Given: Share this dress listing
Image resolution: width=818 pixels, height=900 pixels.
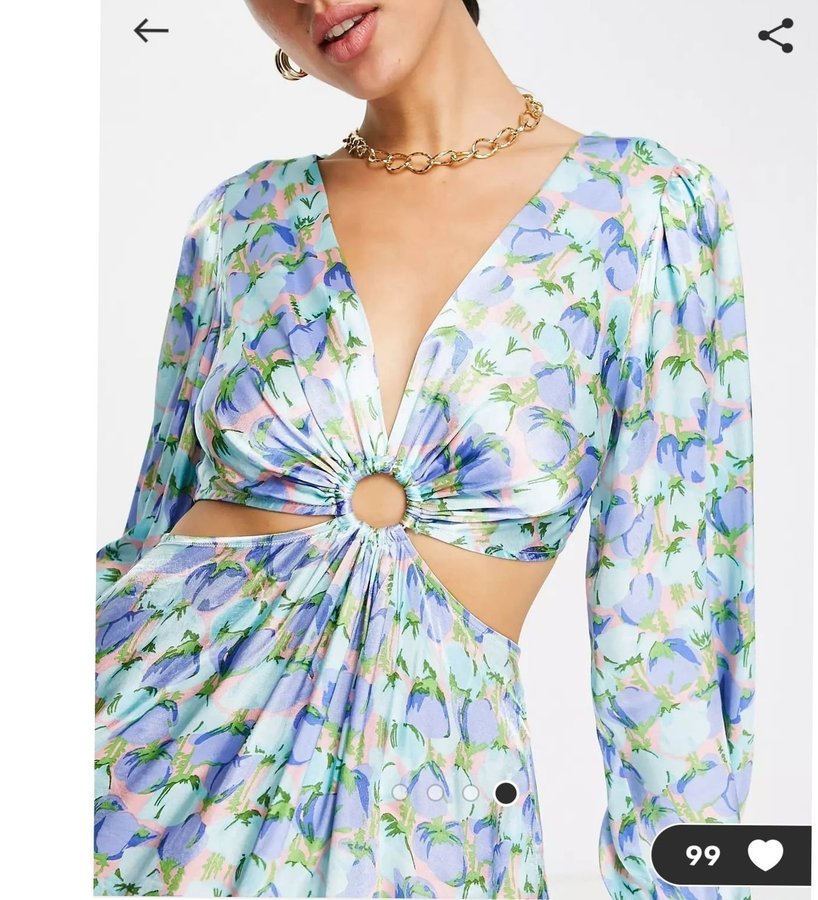Looking at the screenshot, I should [775, 36].
